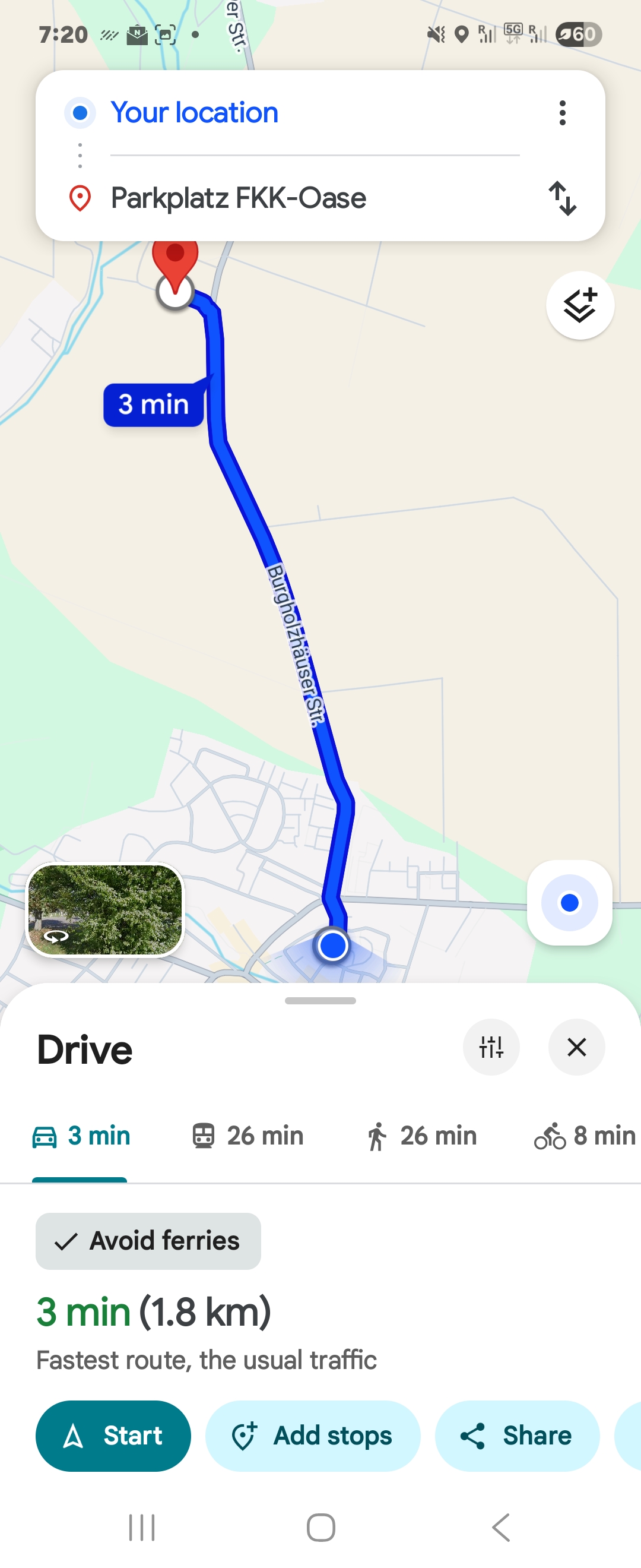The image size is (641, 1568).
Task: Change the destination Parkplatz FKK-Oase
Action: pyautogui.click(x=239, y=198)
